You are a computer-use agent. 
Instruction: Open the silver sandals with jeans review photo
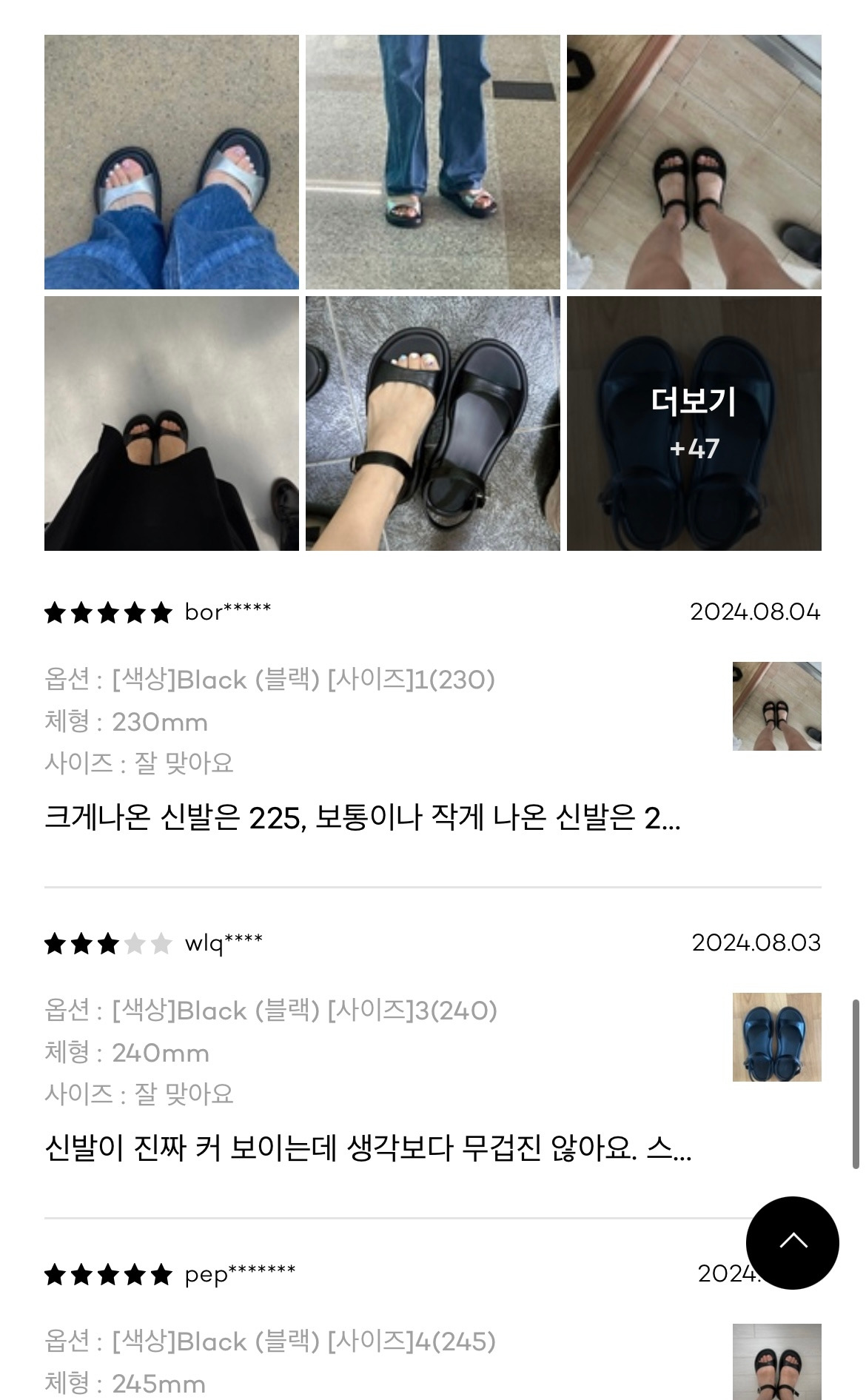point(172,162)
